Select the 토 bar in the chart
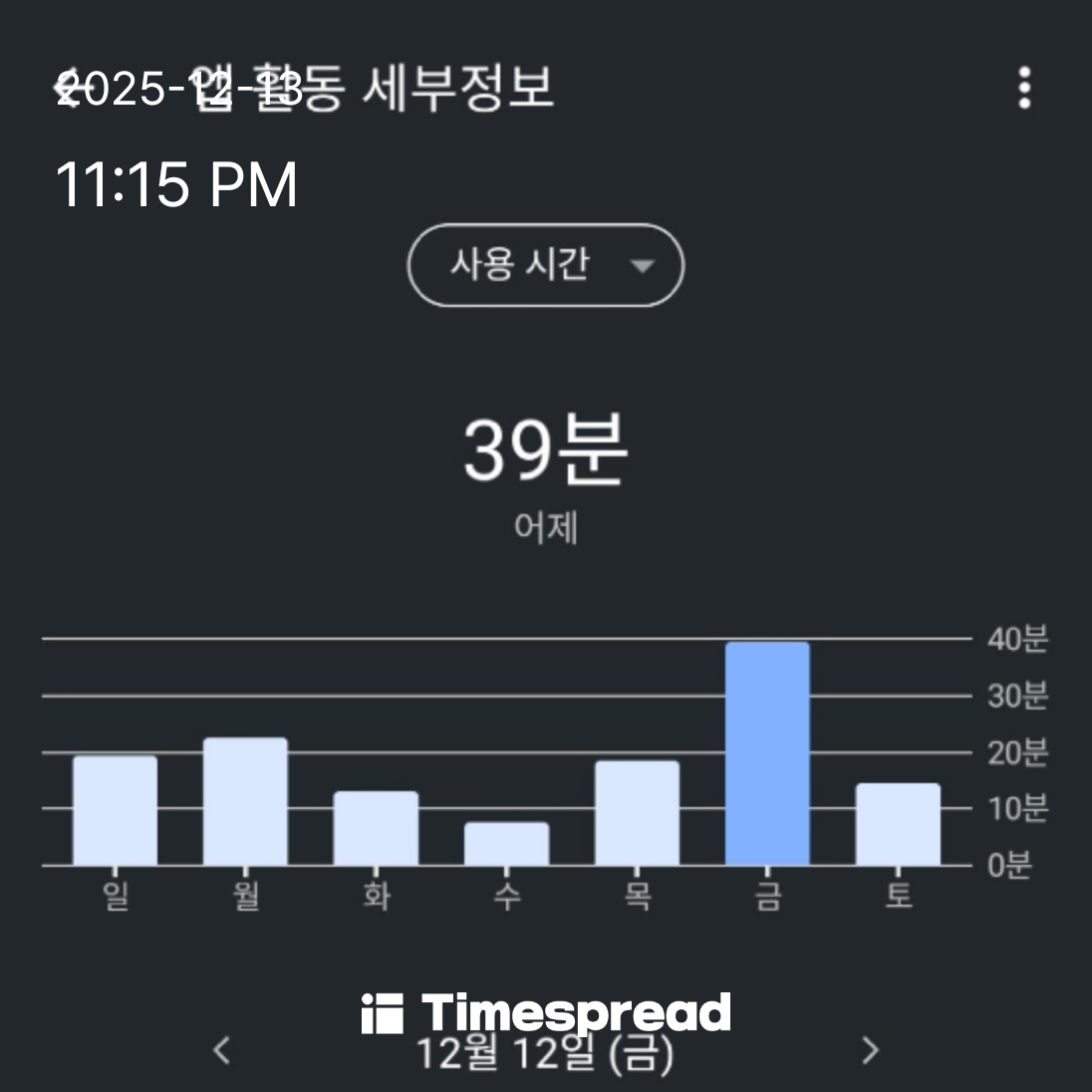1092x1092 pixels. click(x=898, y=824)
